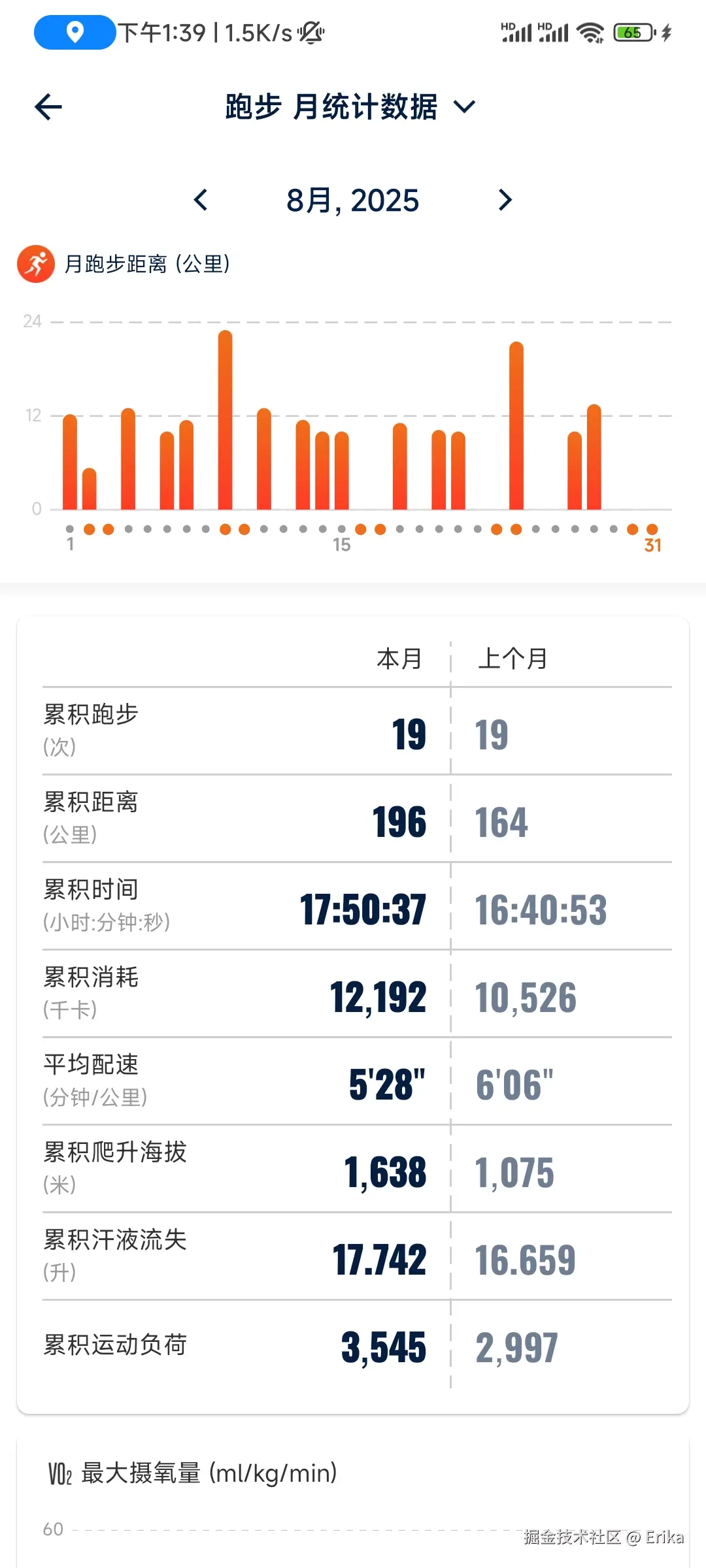
Task: Select the 本月 column header
Action: (401, 659)
